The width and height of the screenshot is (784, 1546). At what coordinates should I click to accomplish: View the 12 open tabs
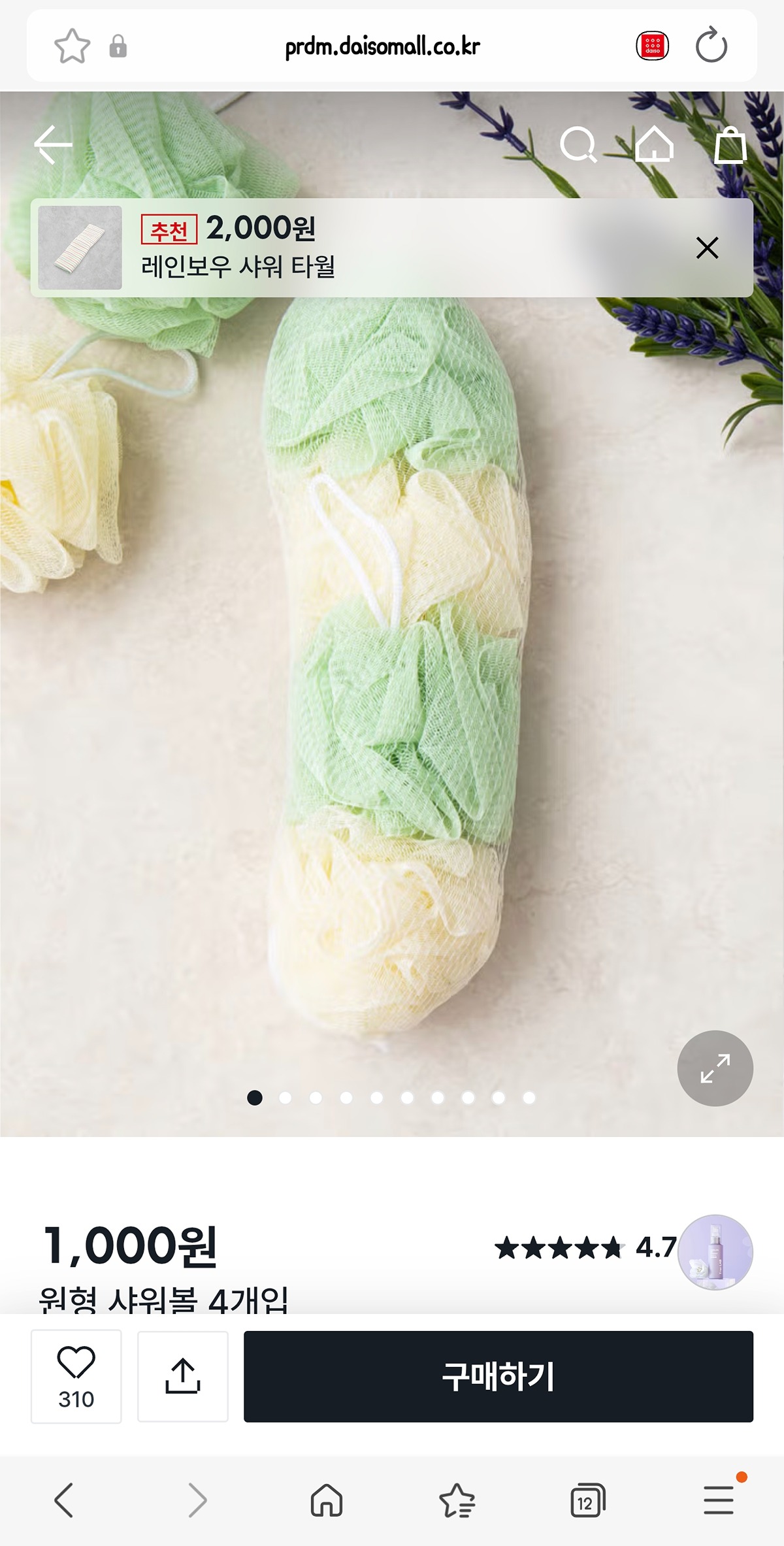587,1499
